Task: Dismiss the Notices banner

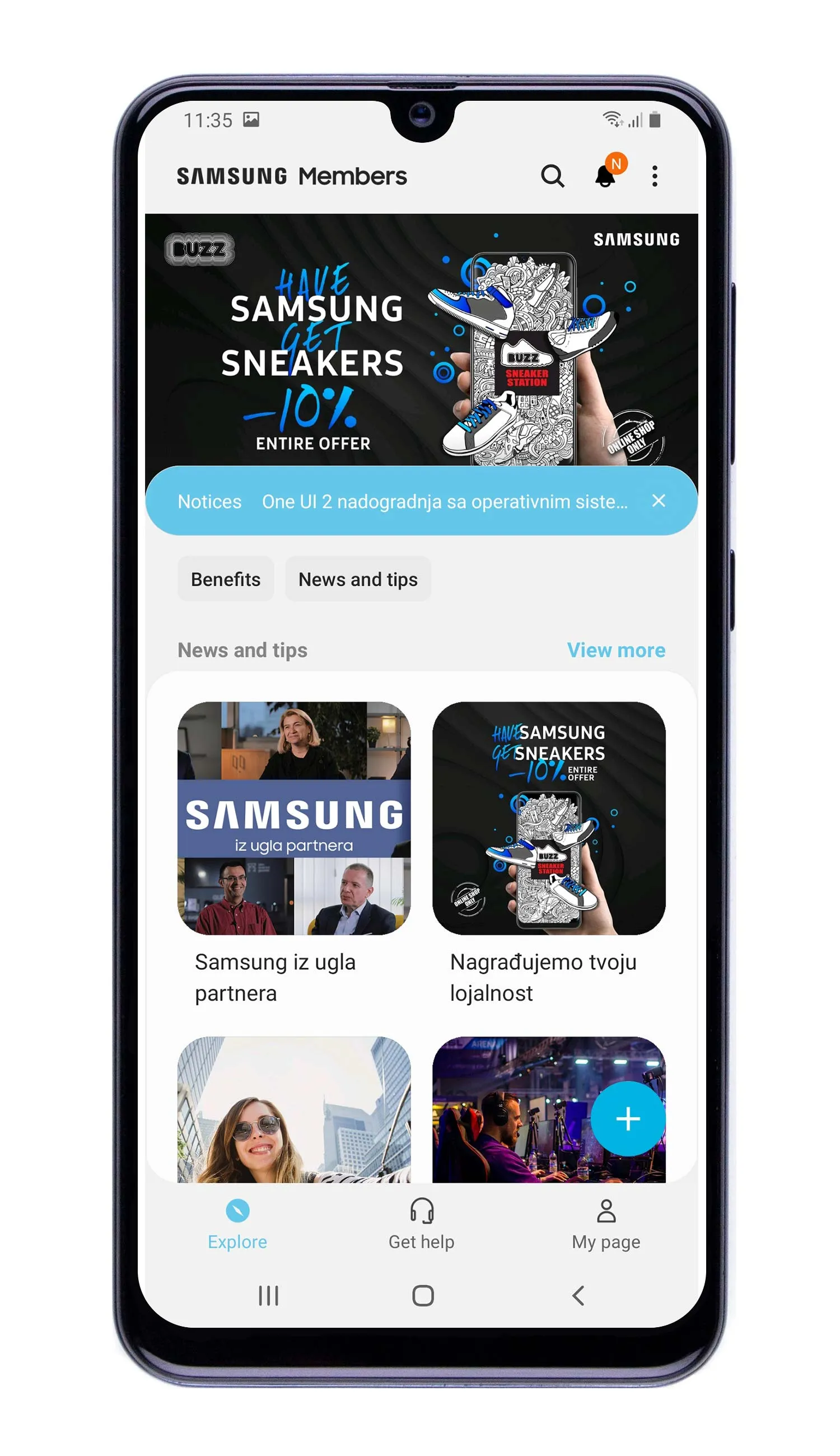Action: pyautogui.click(x=658, y=501)
